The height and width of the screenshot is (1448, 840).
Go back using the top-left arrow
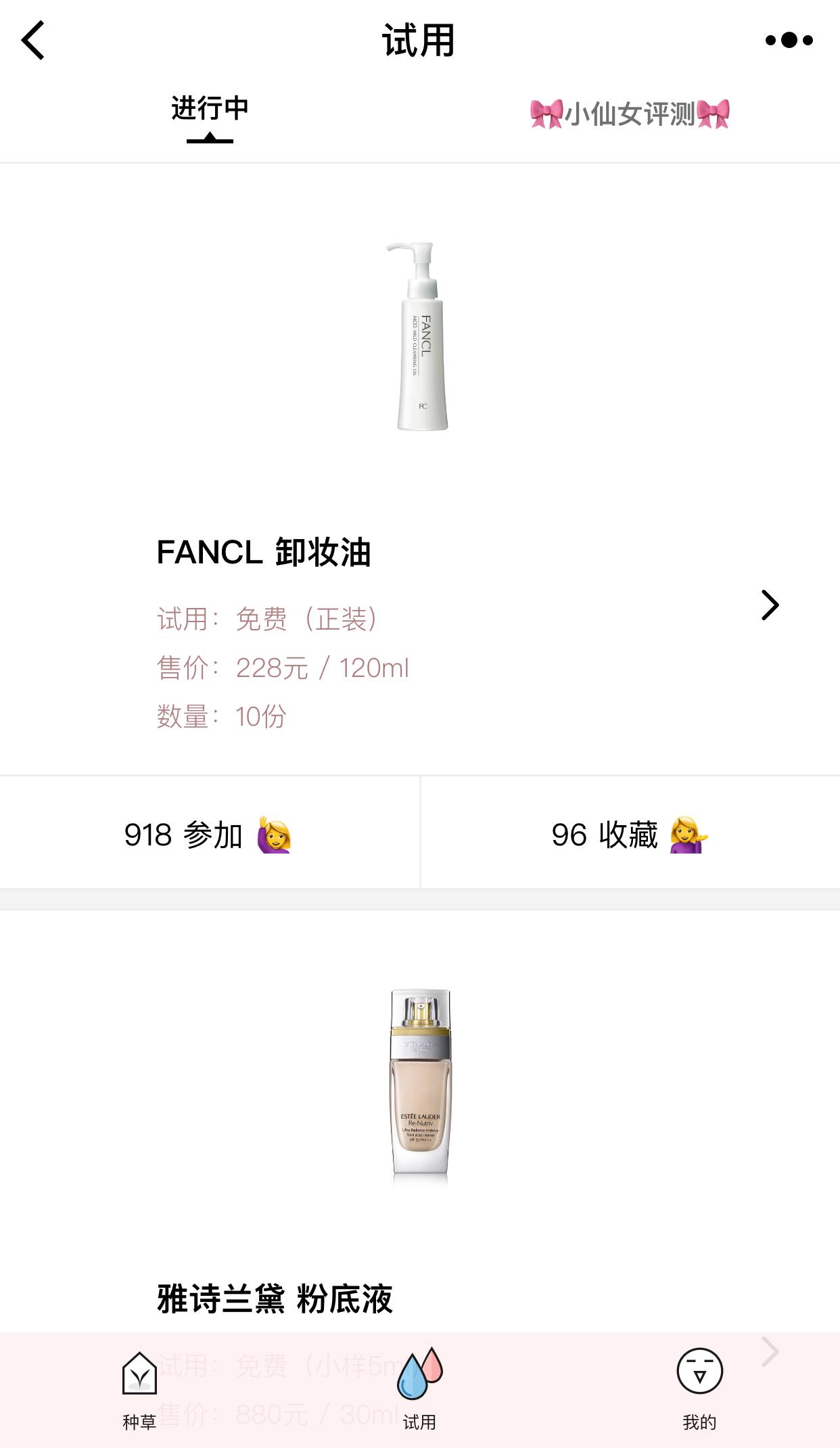tap(32, 41)
